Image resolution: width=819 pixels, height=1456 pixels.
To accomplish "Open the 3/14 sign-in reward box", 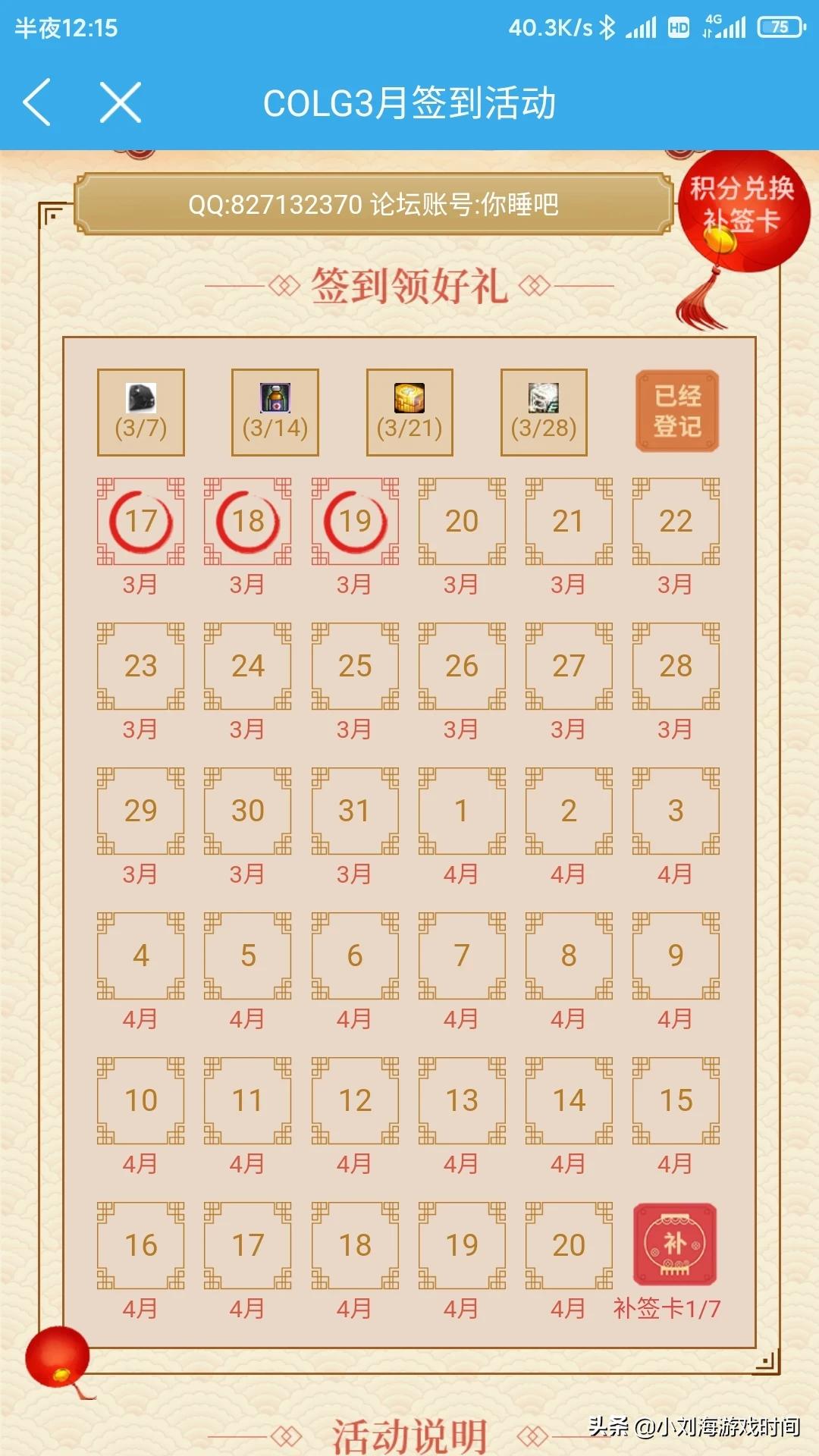I will [275, 412].
